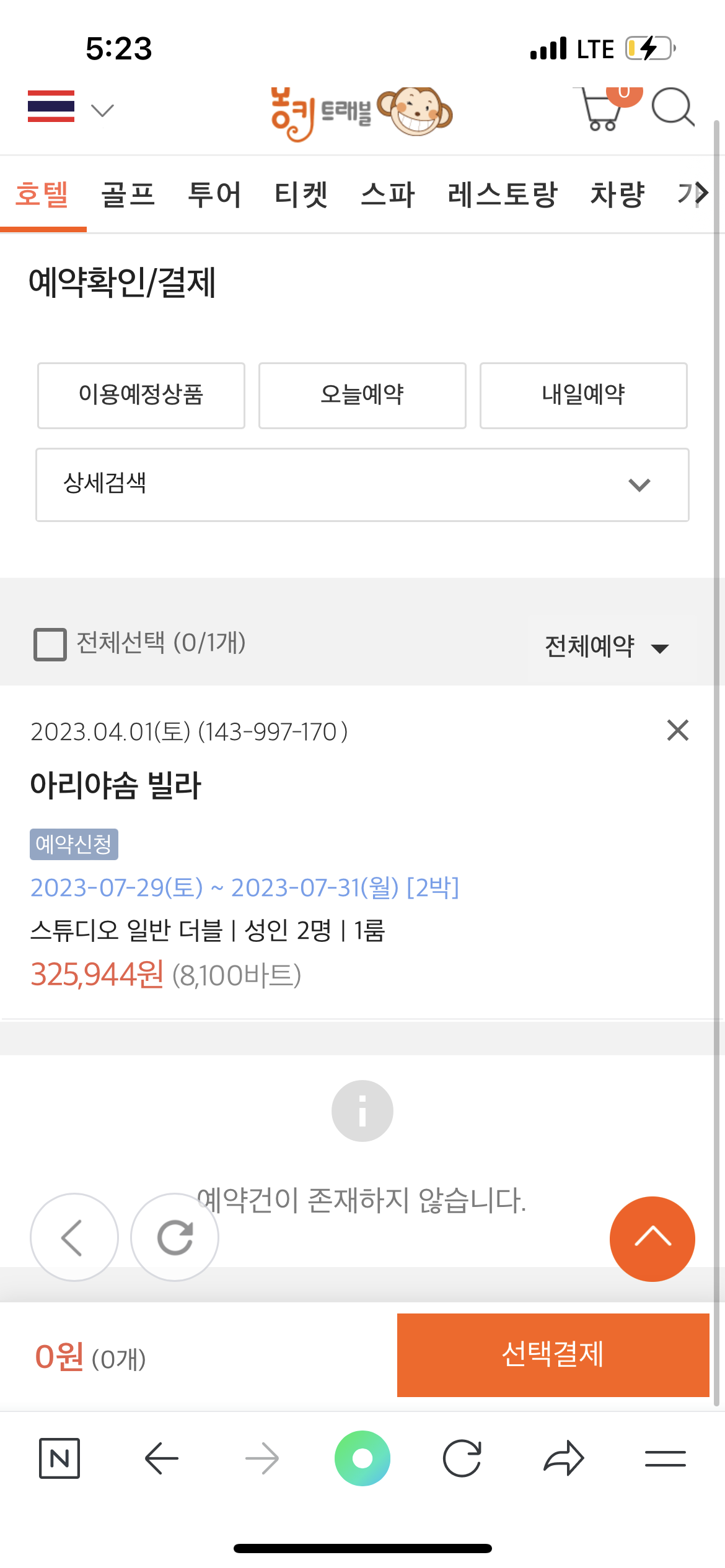
Task: Switch to the 티켓 tab
Action: (301, 194)
